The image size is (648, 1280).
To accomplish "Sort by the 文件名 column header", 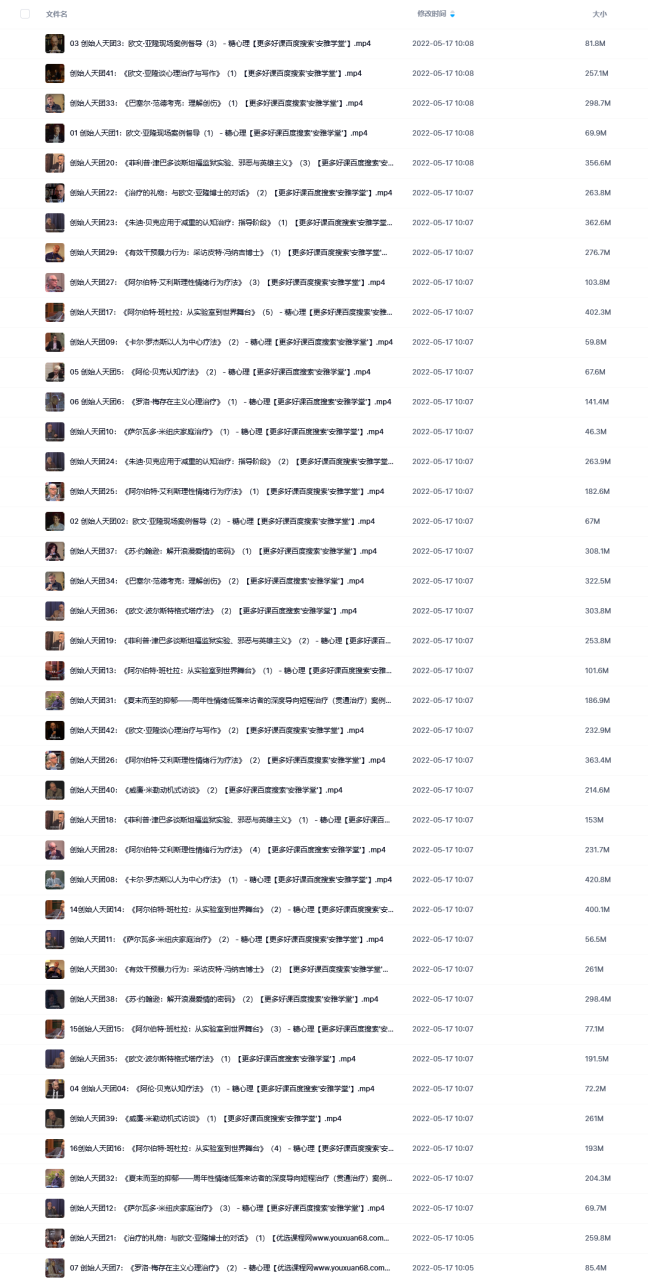I will pos(57,14).
